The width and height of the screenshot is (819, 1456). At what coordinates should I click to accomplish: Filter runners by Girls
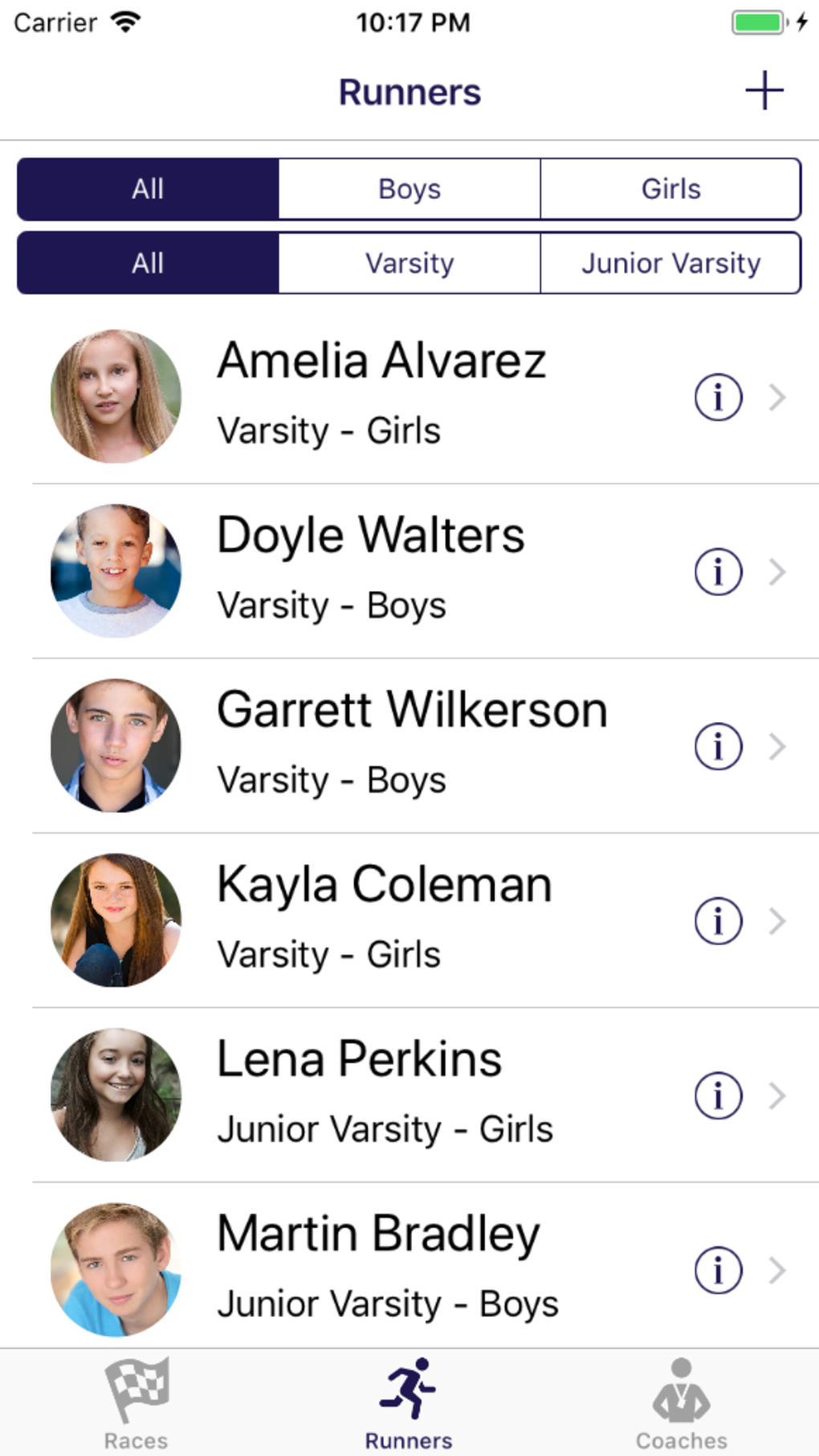tap(670, 190)
